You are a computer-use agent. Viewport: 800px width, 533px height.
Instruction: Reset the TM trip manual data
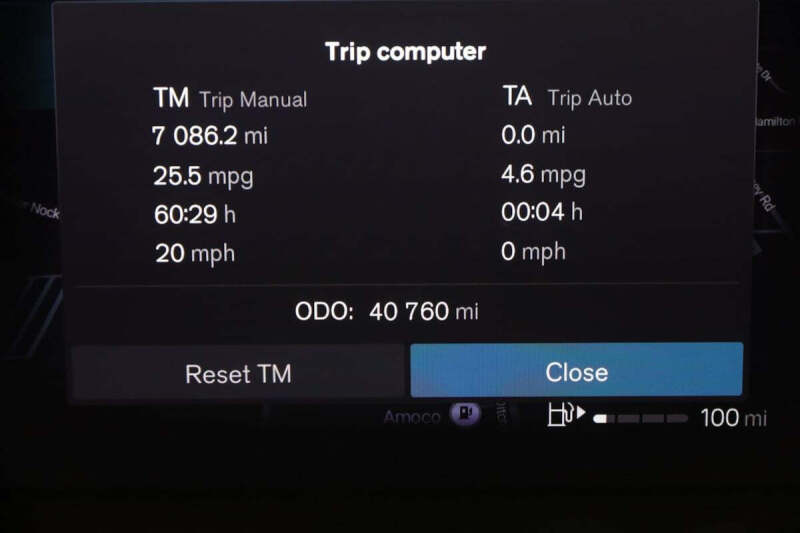click(238, 373)
